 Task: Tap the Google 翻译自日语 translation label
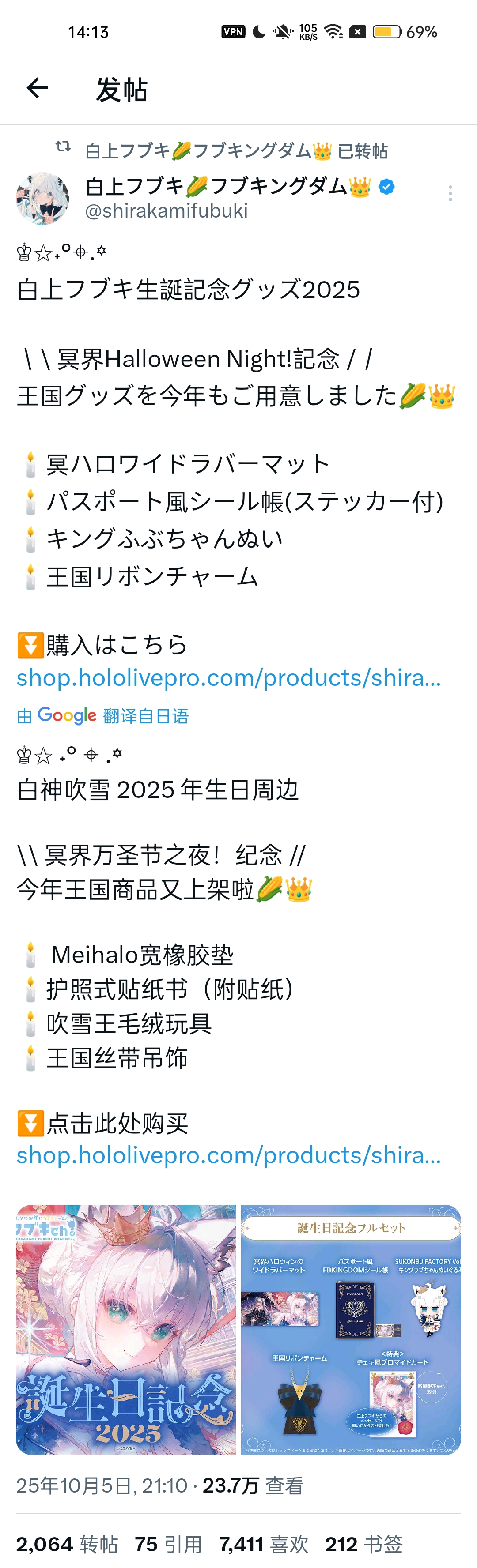point(103,715)
